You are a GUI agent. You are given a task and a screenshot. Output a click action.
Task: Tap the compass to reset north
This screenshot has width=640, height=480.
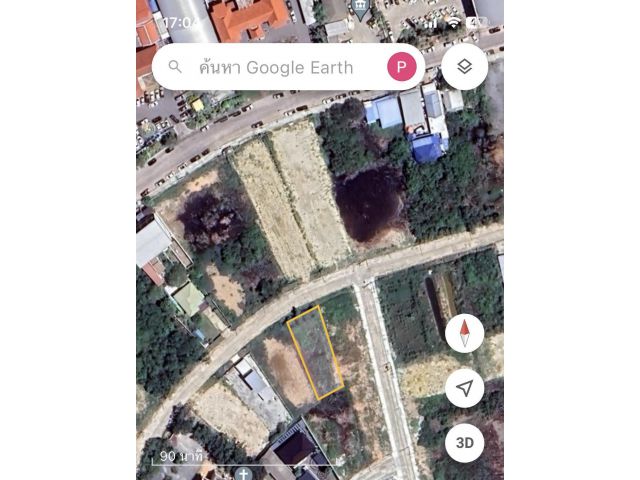[464, 333]
